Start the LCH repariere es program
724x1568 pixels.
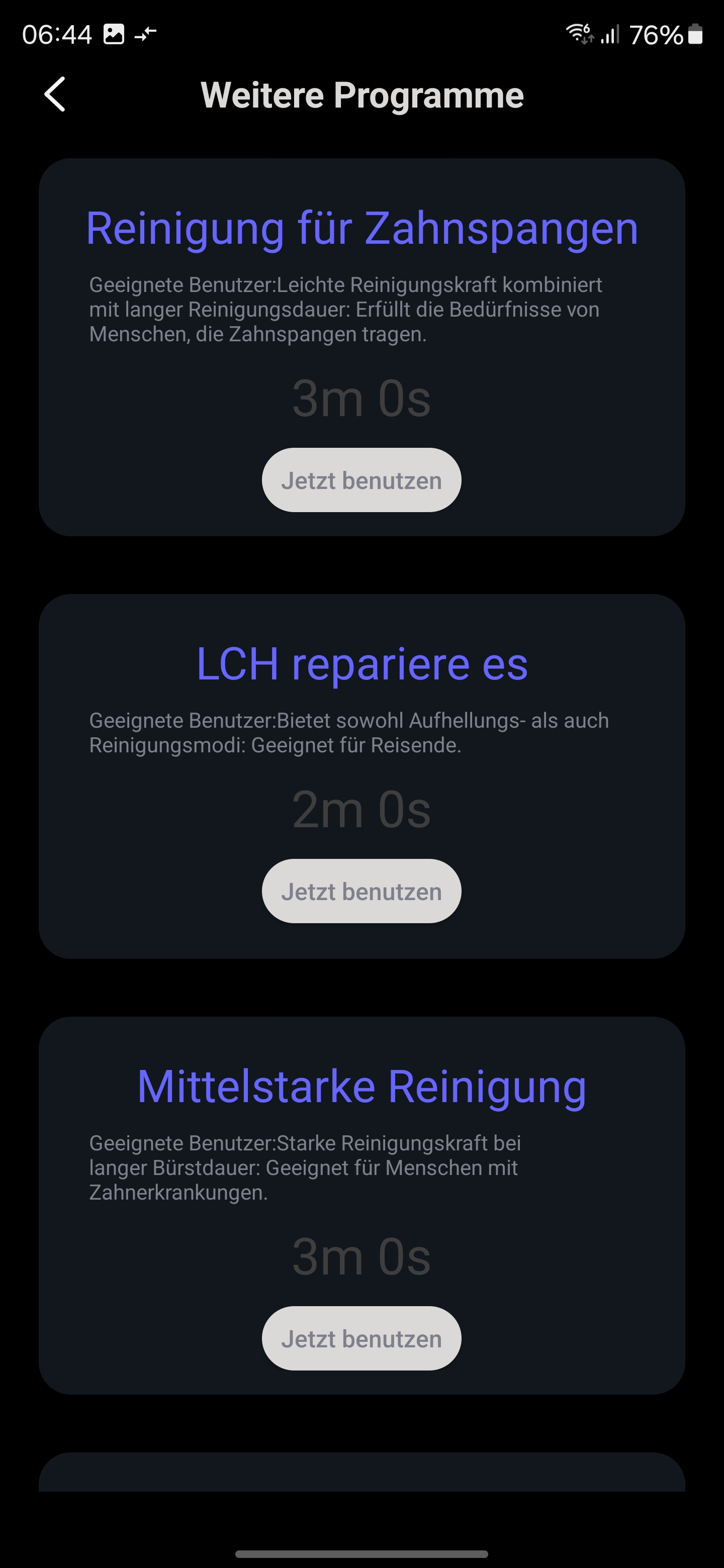click(x=361, y=891)
